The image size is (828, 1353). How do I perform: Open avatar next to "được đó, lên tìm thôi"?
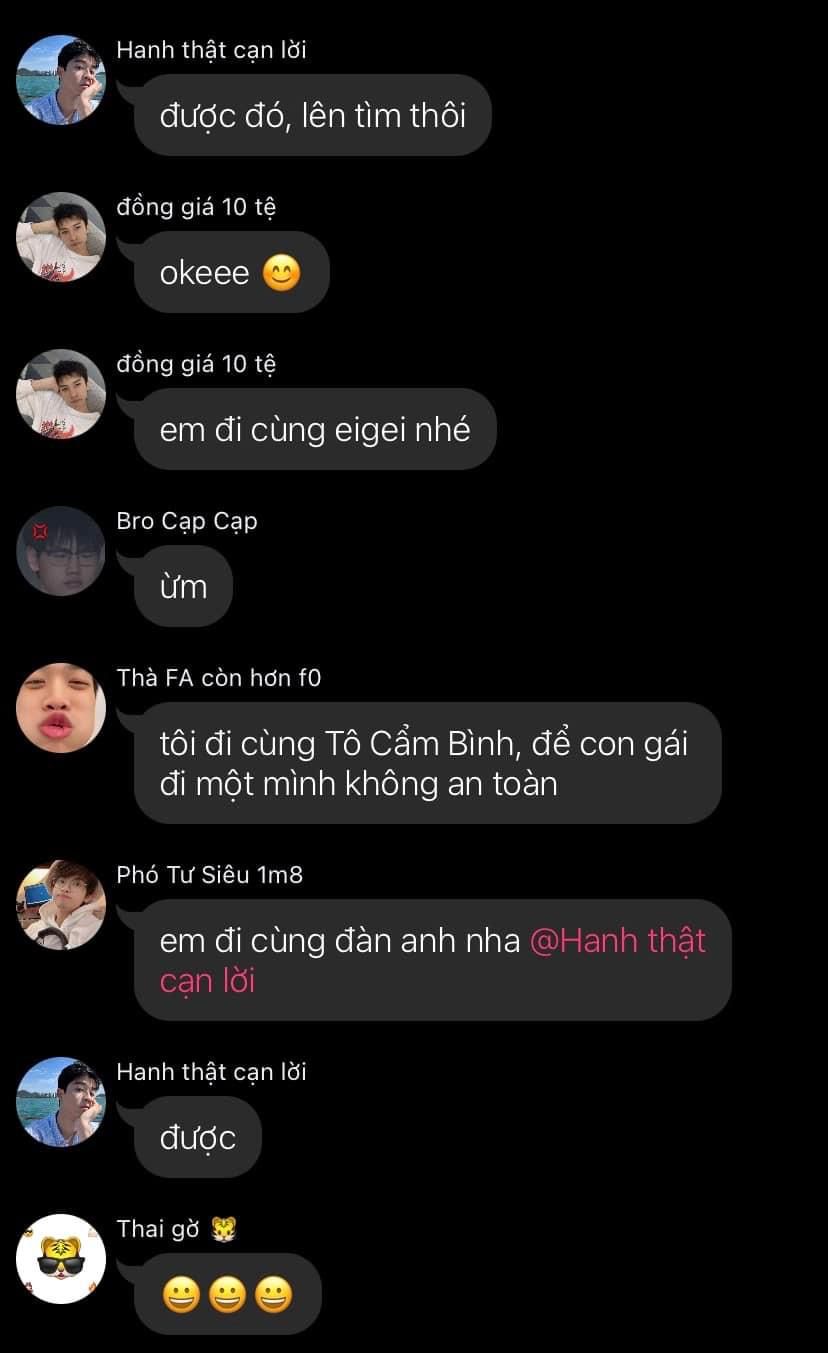point(61,80)
